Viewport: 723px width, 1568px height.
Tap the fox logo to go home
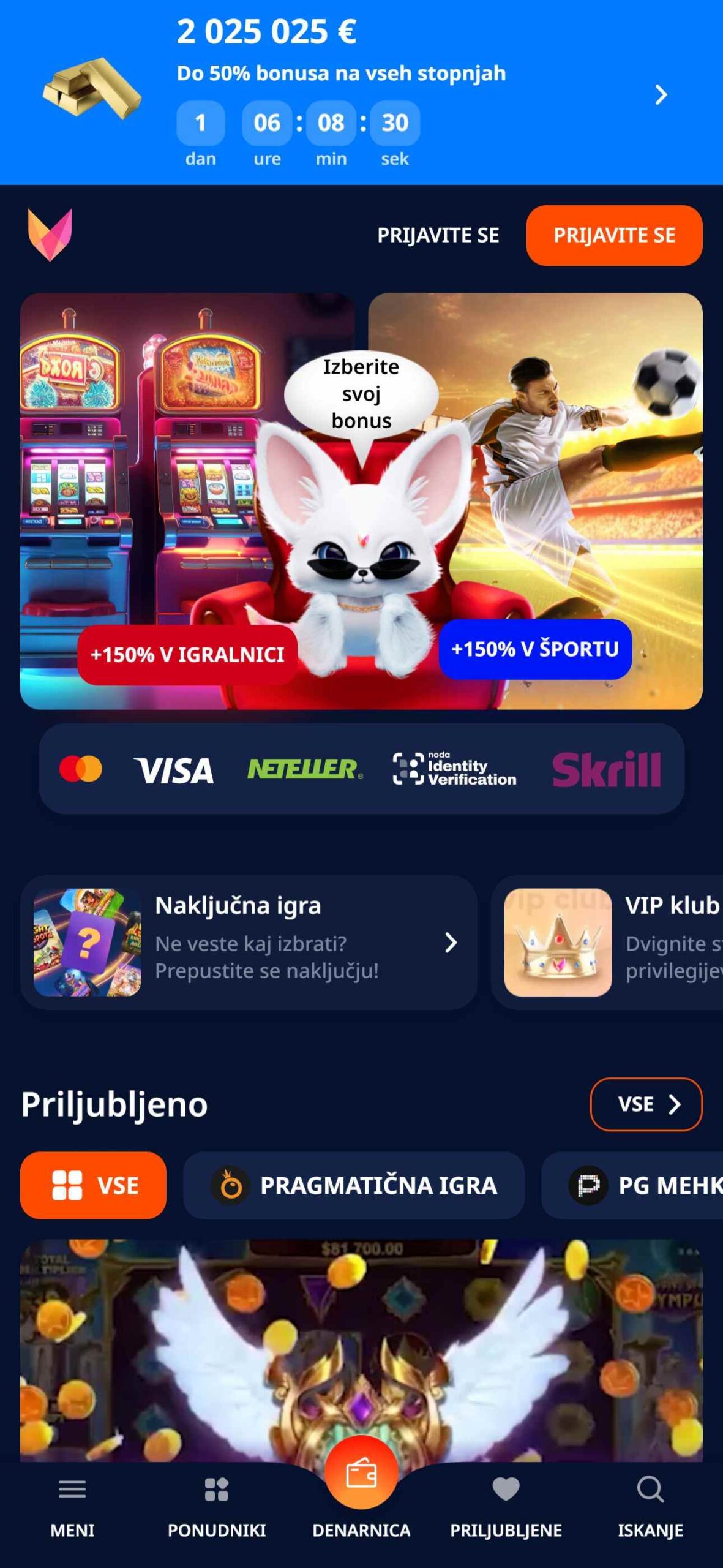pos(50,235)
